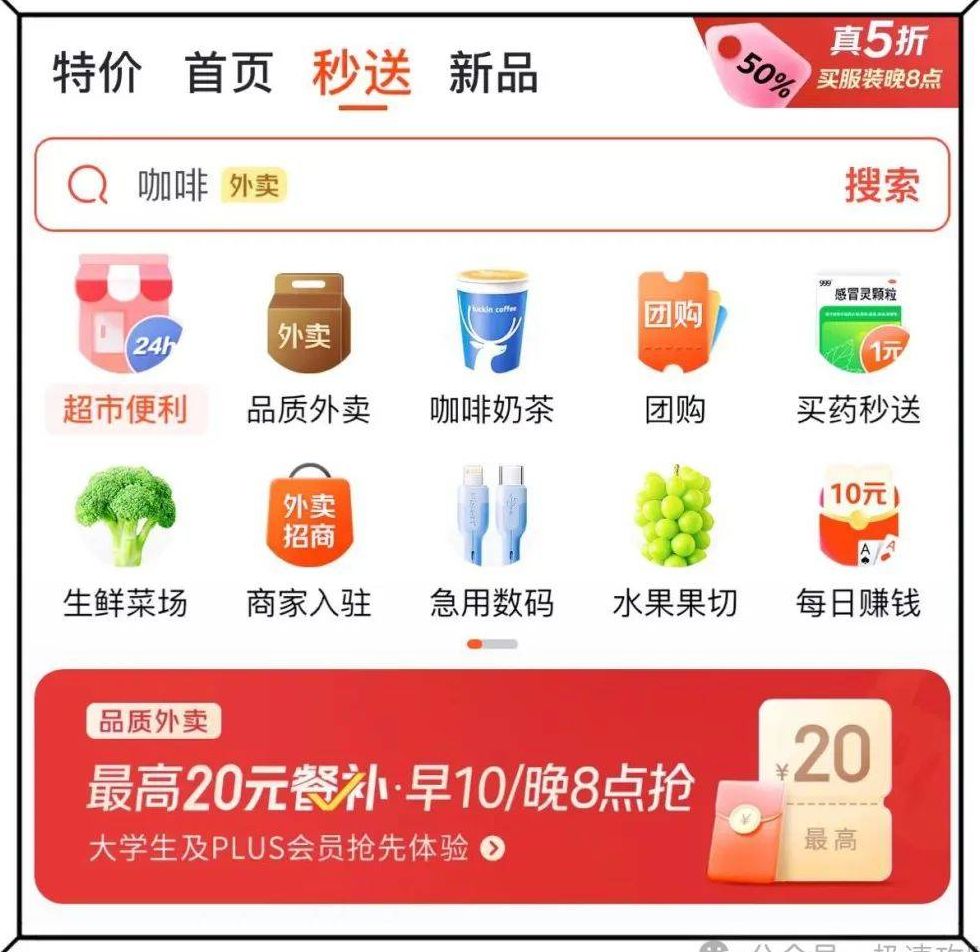Tap the 搜索 button
The image size is (980, 952).
click(x=881, y=185)
